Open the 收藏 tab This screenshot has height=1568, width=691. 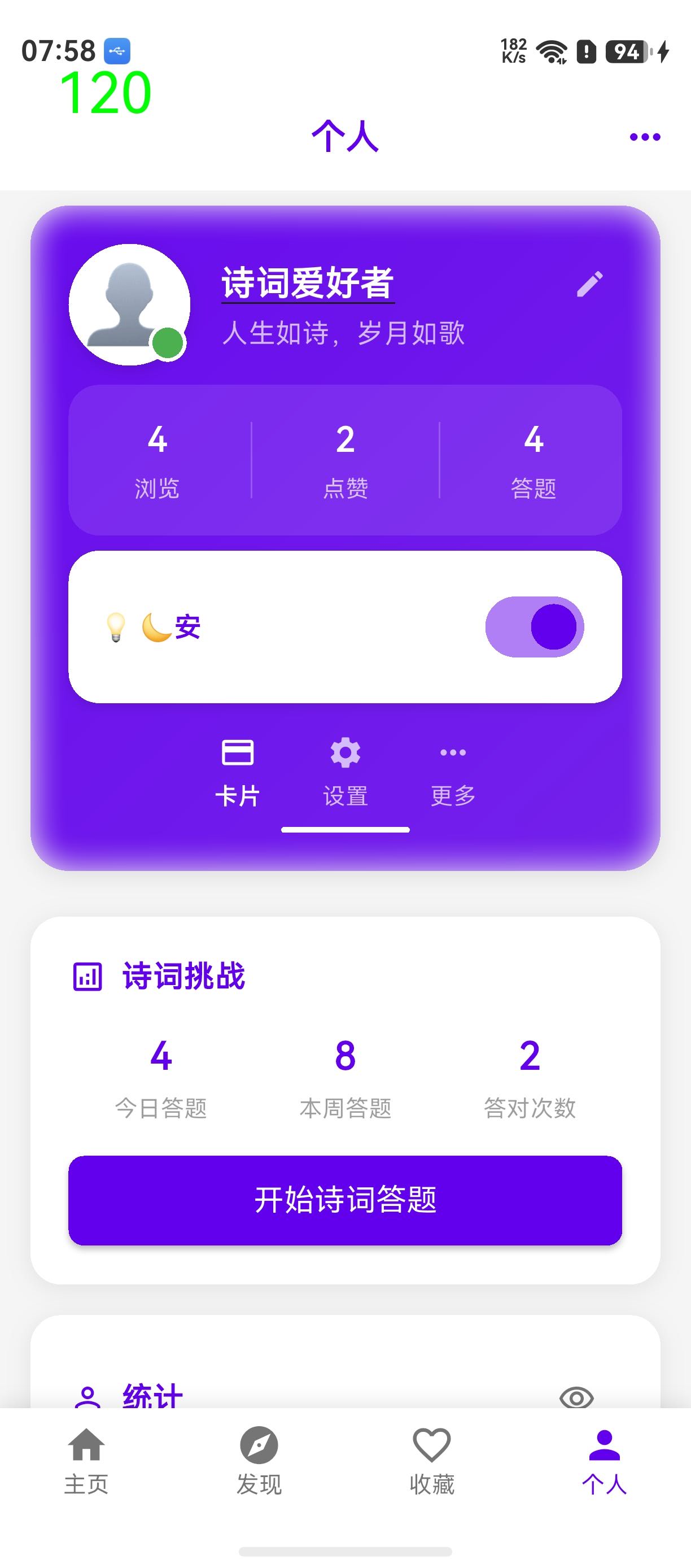point(432,1461)
